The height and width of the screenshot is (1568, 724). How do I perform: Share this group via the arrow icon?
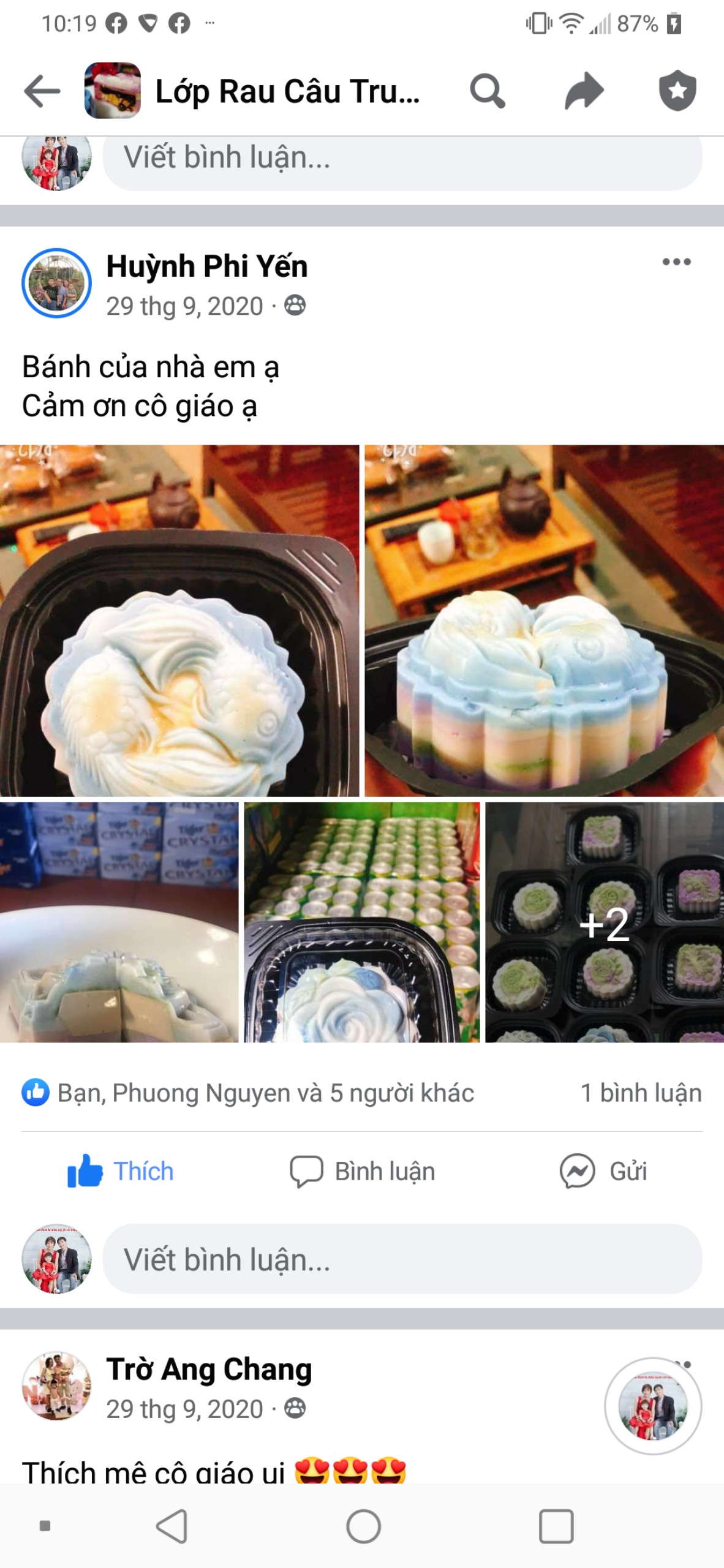pyautogui.click(x=584, y=91)
